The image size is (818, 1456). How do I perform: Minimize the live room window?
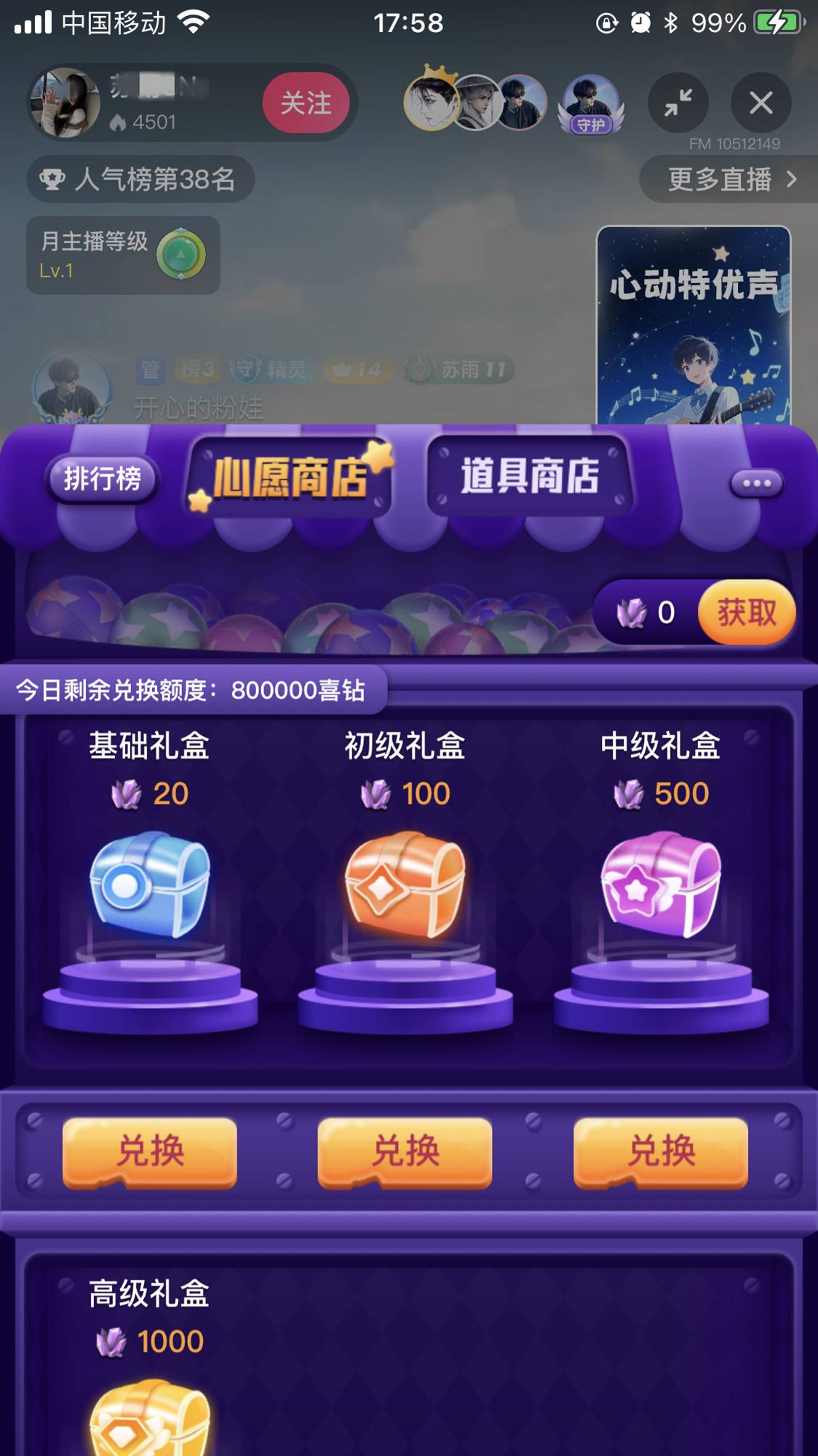click(x=678, y=103)
